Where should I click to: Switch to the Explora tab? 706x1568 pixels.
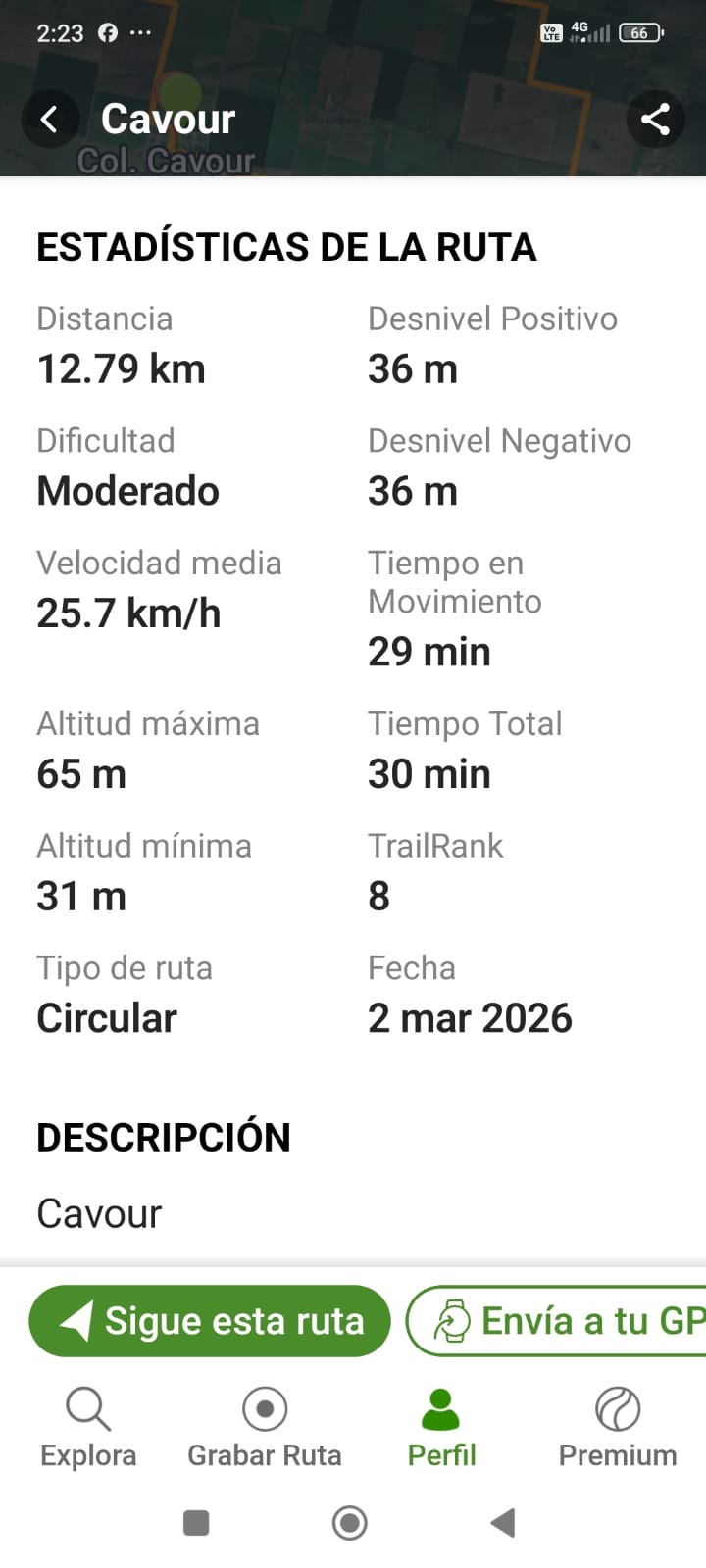[x=88, y=1427]
